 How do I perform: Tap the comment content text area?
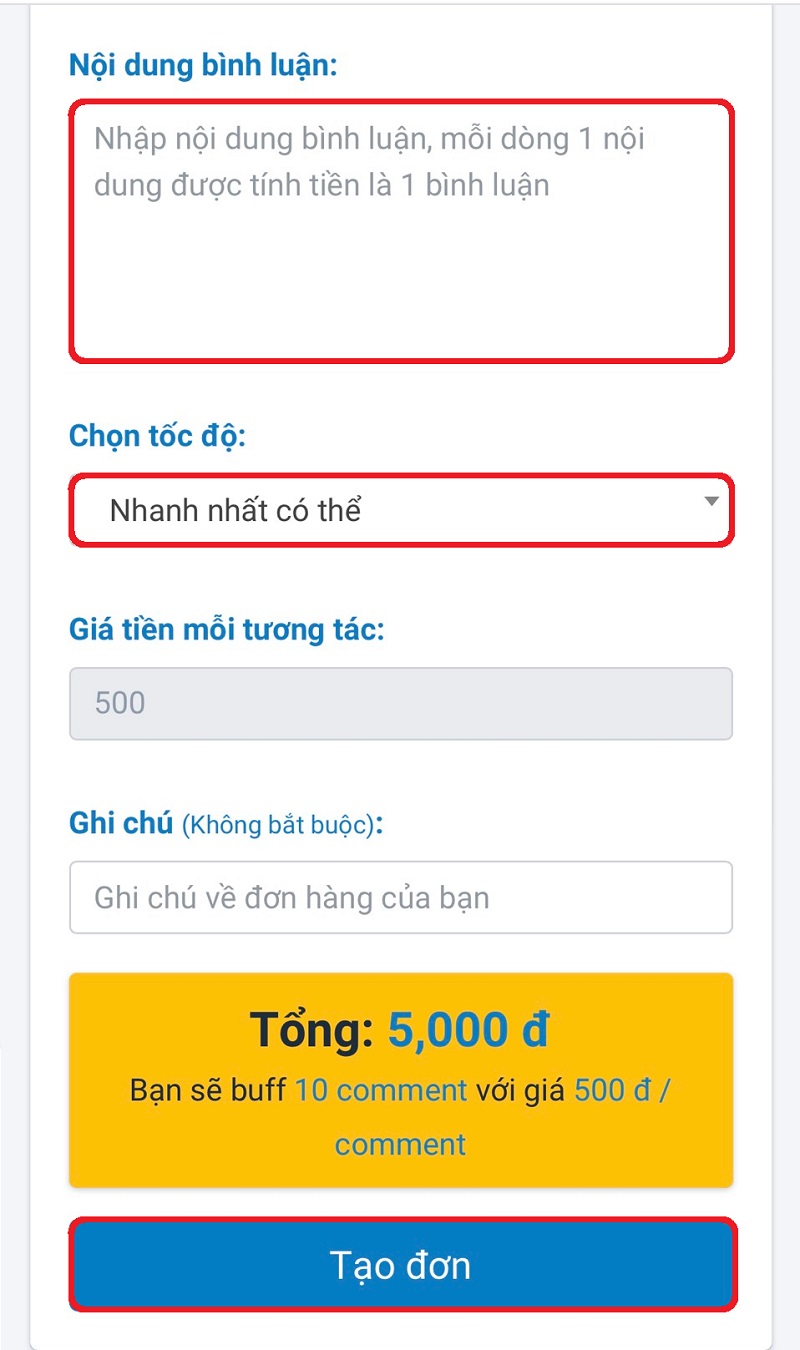click(401, 231)
